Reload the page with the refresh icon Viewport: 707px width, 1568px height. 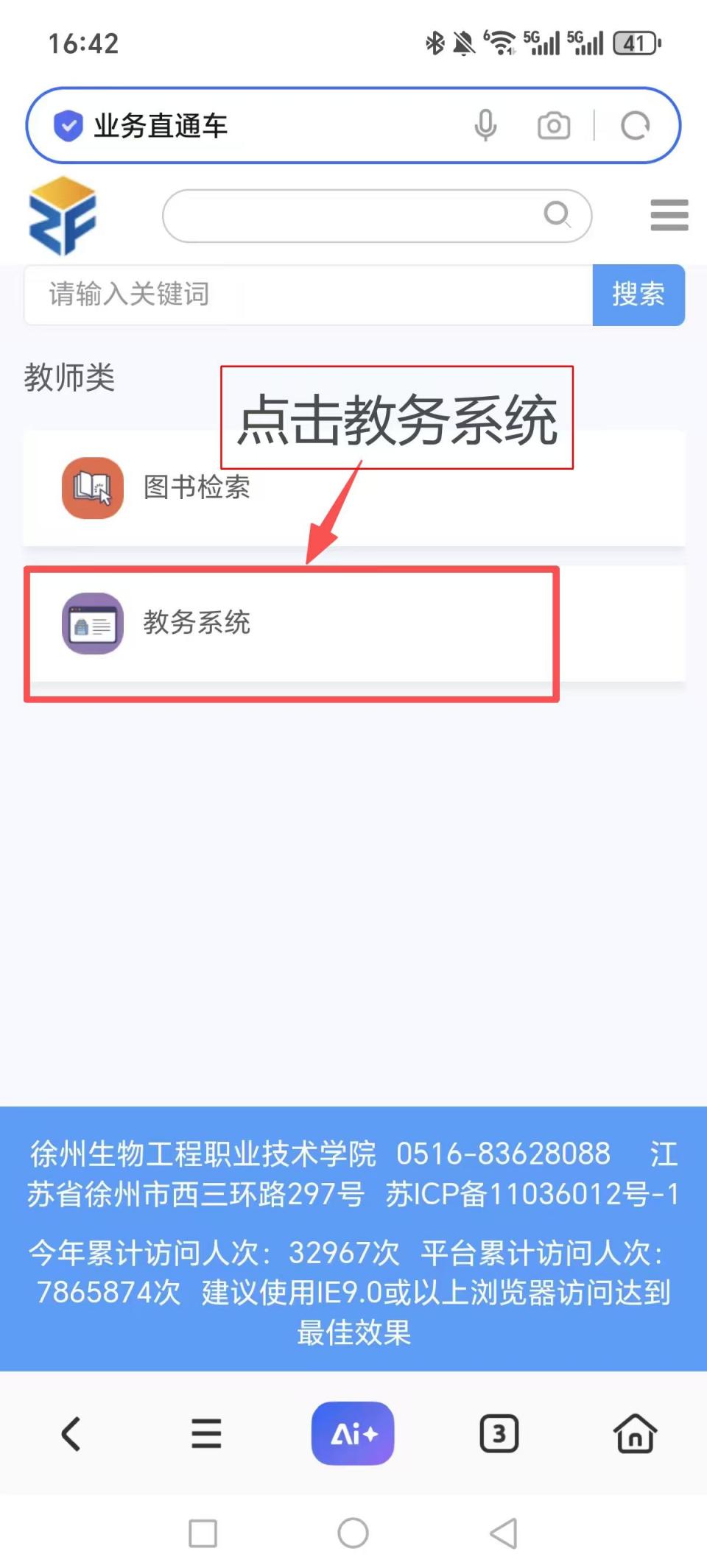coord(635,126)
